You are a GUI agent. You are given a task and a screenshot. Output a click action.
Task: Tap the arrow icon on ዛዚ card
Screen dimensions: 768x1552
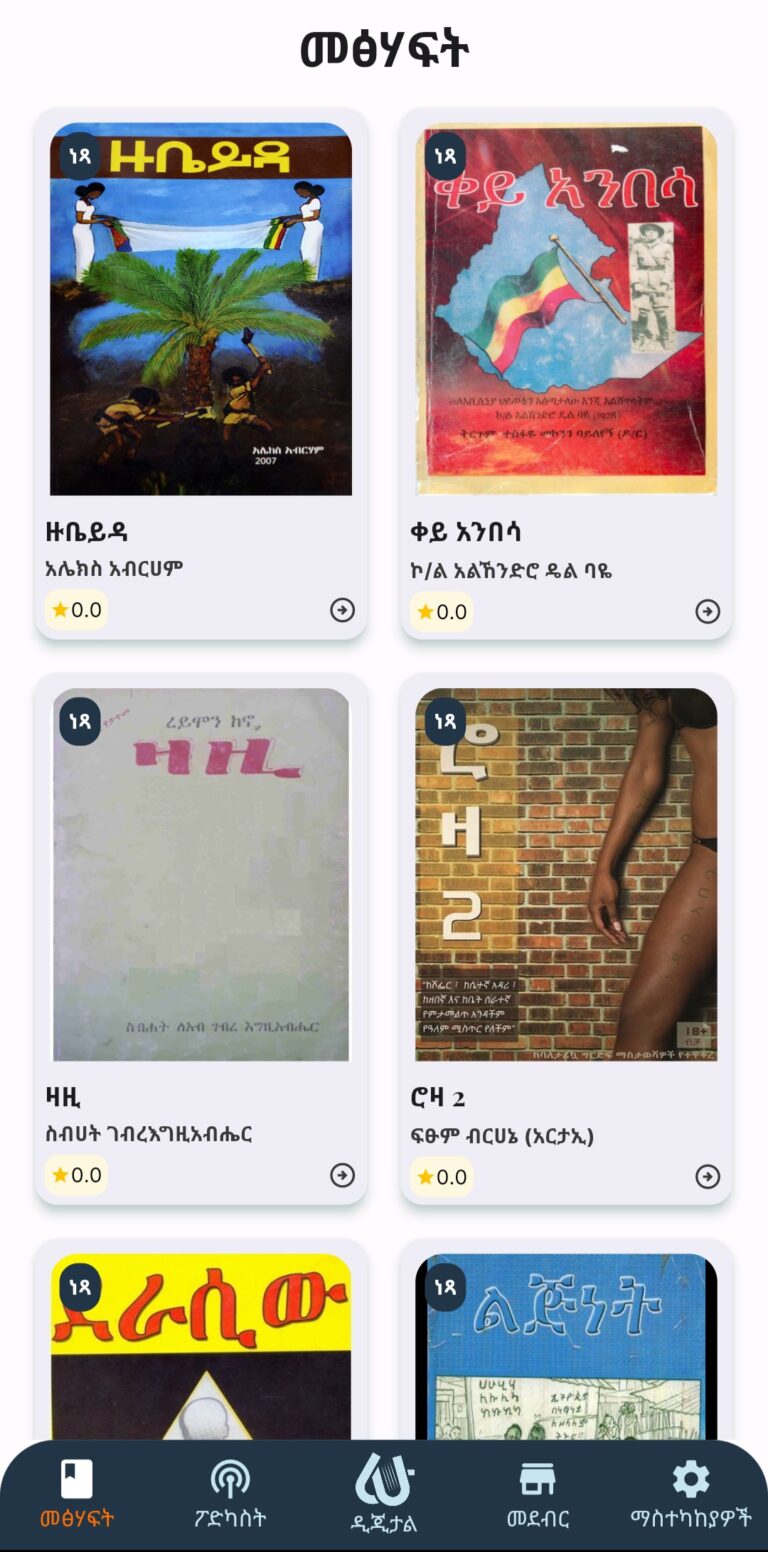tap(342, 1175)
